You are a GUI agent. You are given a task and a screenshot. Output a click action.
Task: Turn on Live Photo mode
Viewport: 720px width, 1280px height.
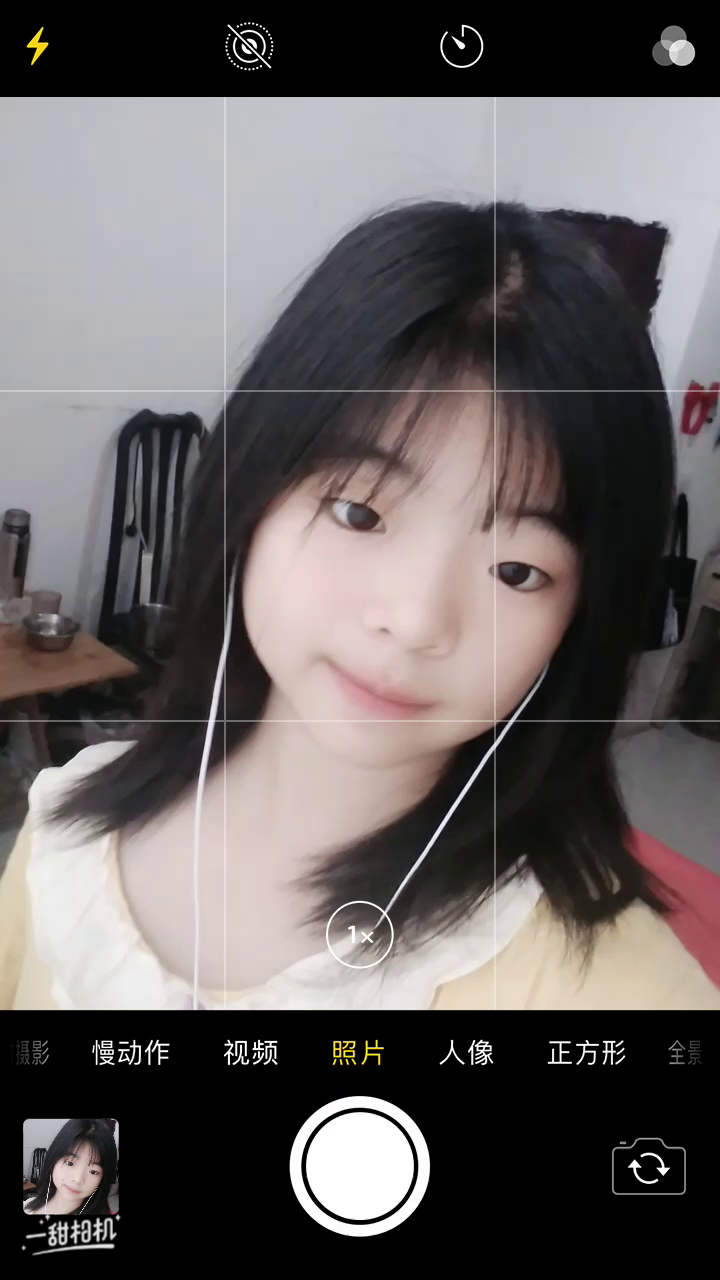(249, 47)
